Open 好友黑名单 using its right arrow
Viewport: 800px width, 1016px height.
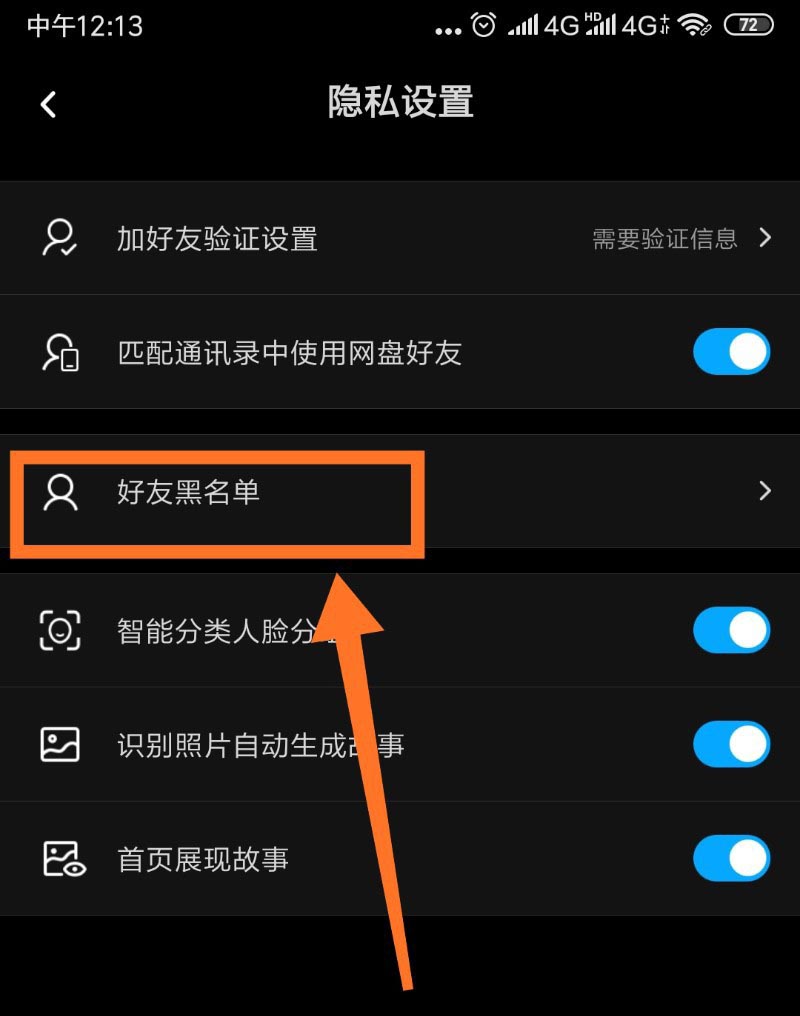tap(764, 491)
